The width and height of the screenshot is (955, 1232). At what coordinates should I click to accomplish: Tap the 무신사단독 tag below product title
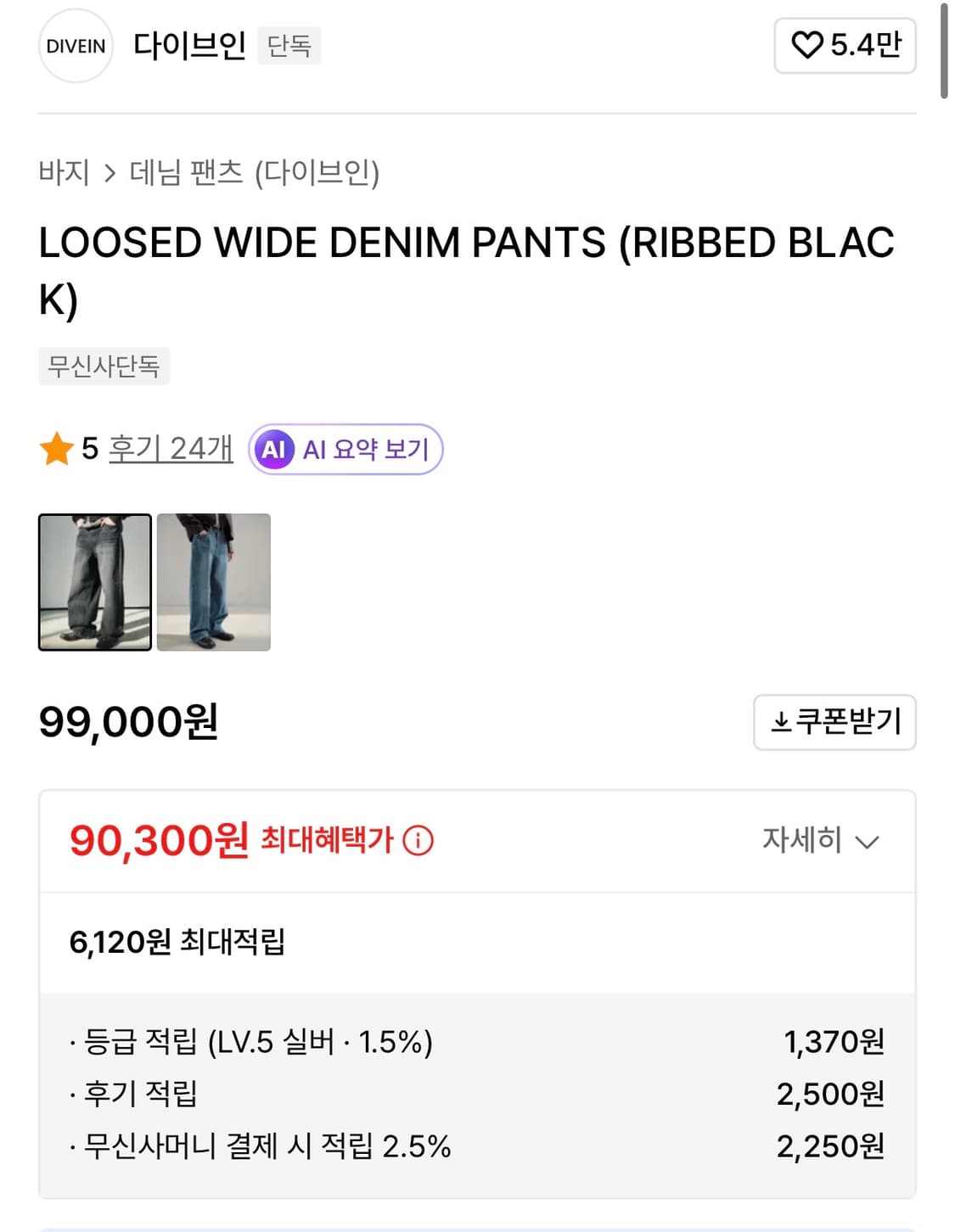pos(104,367)
